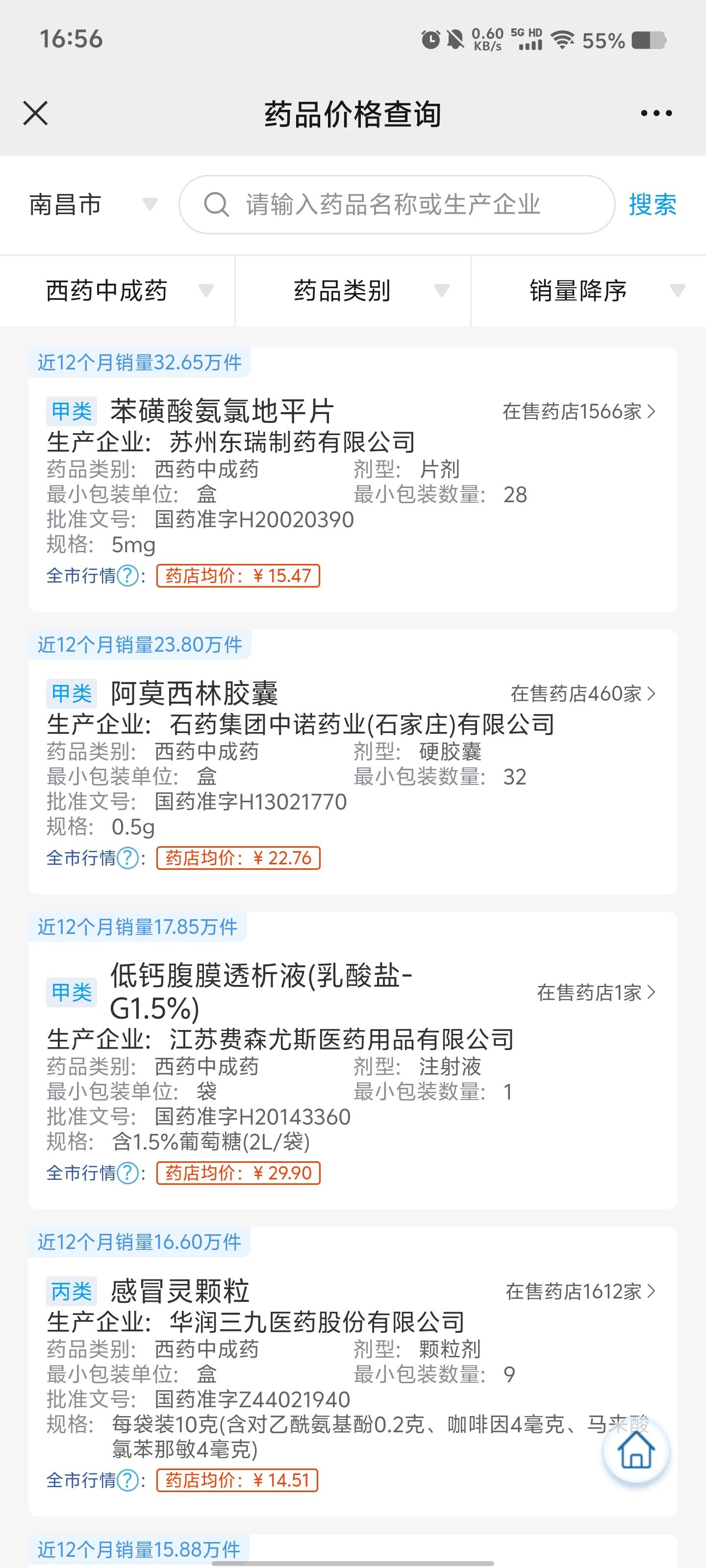Open 全市行情 help icon for 低钙腹膜透析液

coord(127,1173)
